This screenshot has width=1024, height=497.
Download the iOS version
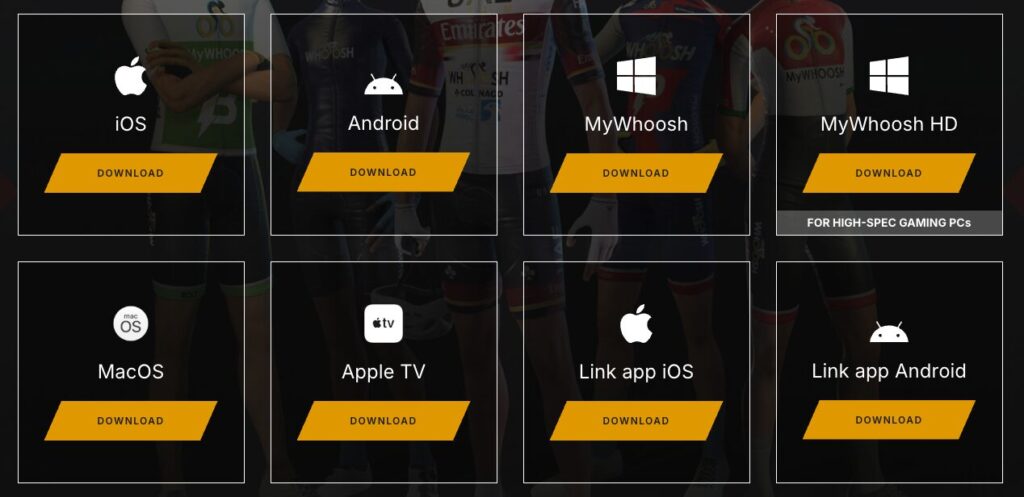point(130,173)
